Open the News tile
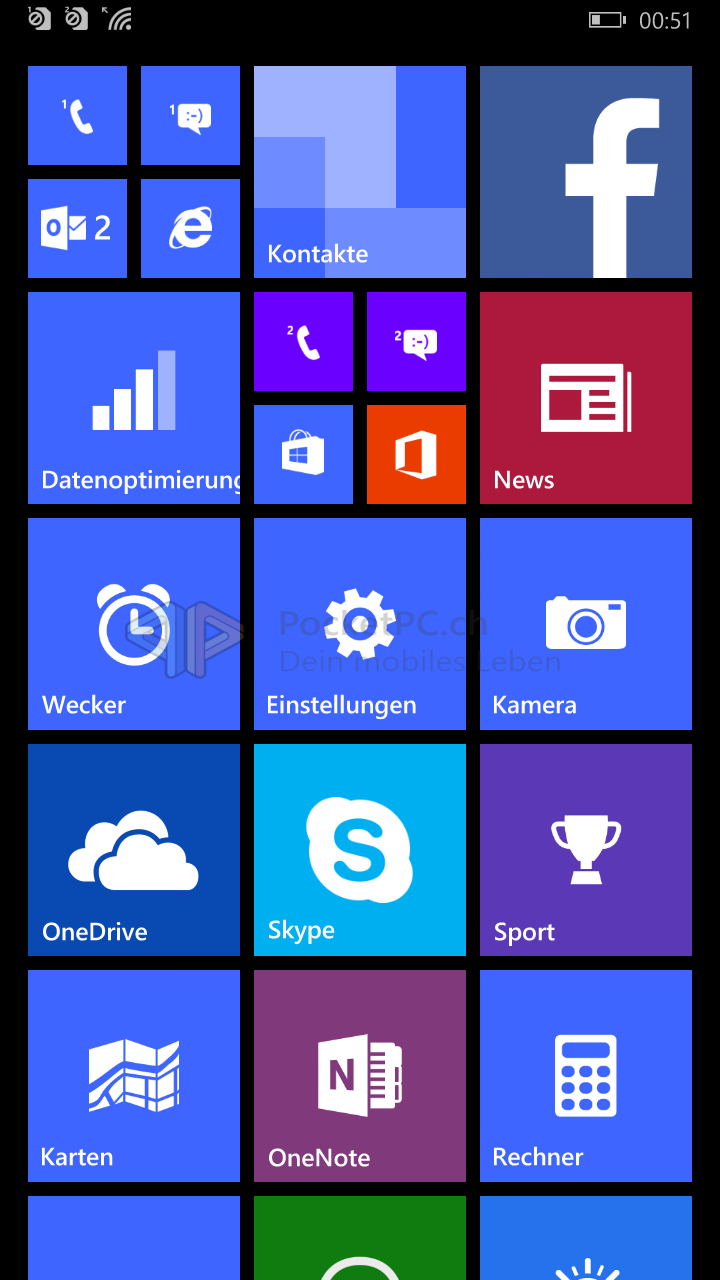Screen dimensions: 720x1280 coord(586,398)
